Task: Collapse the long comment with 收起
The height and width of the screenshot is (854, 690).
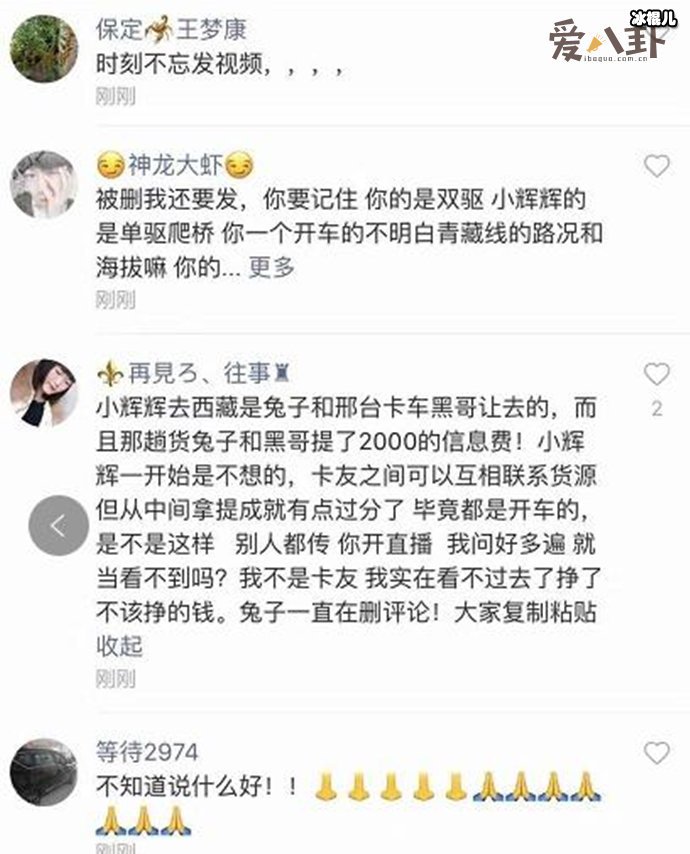Action: tap(119, 645)
